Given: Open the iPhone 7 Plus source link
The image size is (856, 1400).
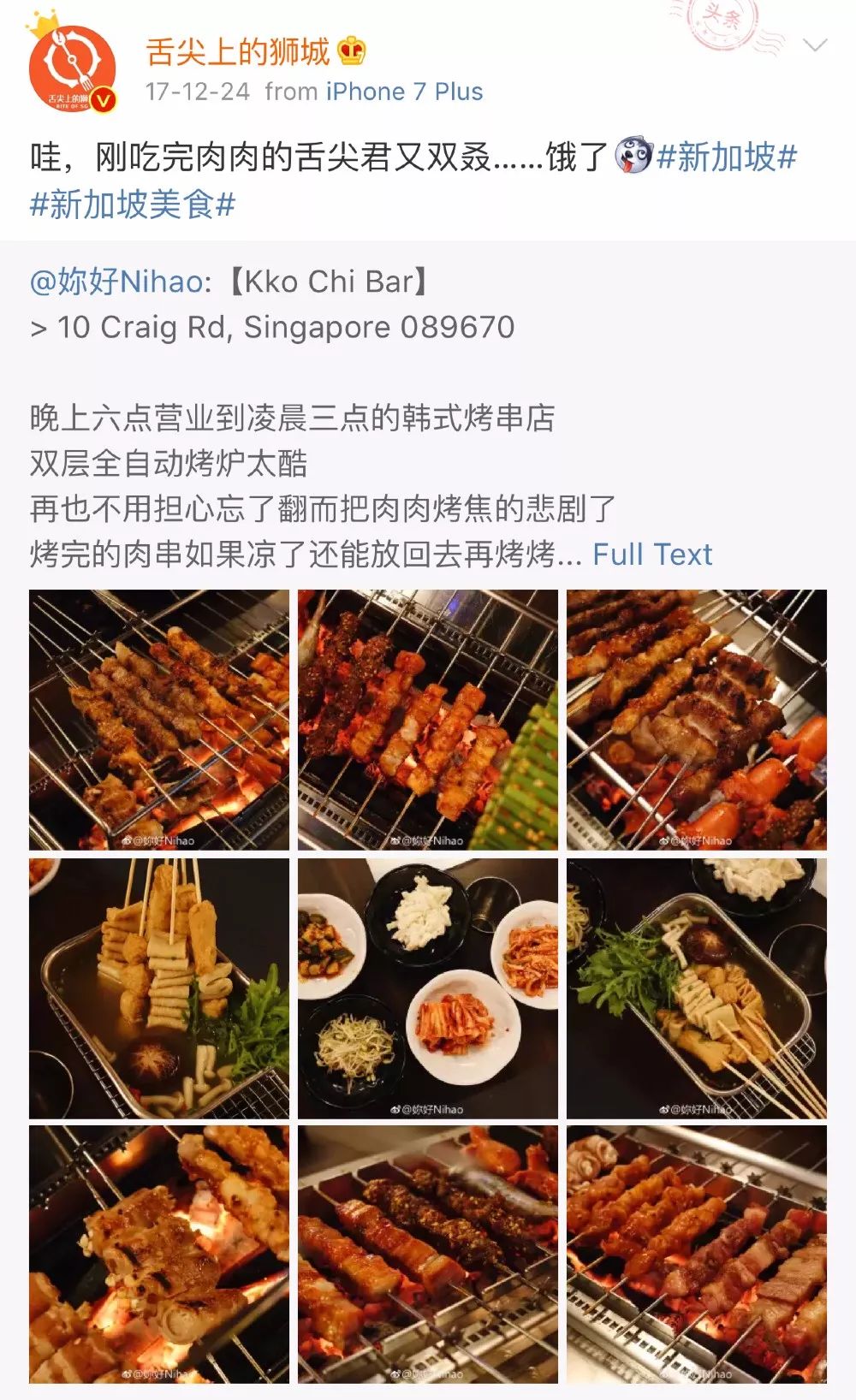Looking at the screenshot, I should 404,92.
